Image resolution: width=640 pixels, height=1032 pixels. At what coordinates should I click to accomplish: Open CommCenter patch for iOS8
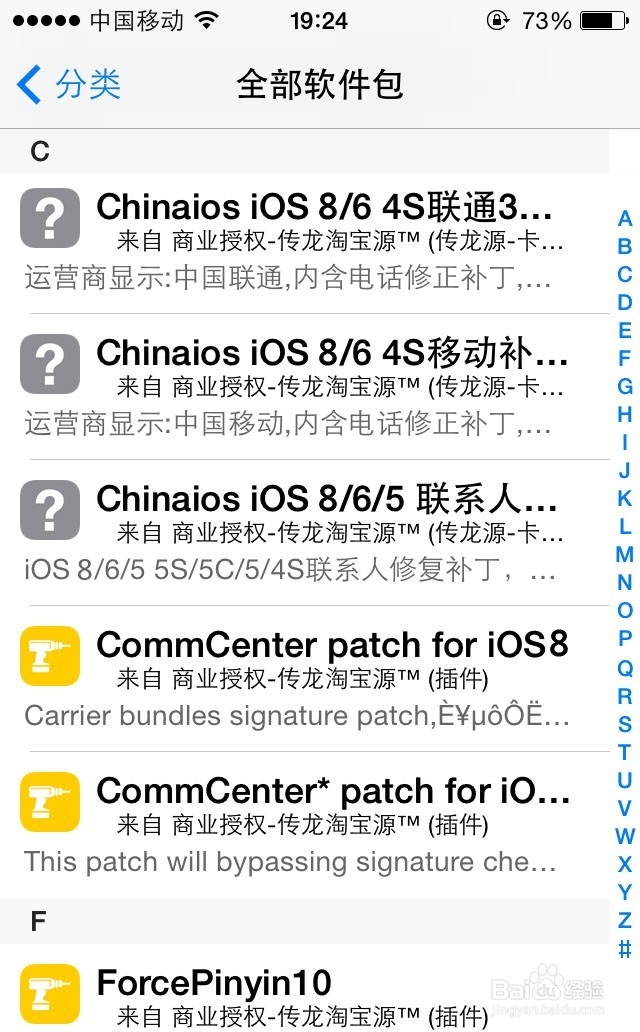(305, 679)
